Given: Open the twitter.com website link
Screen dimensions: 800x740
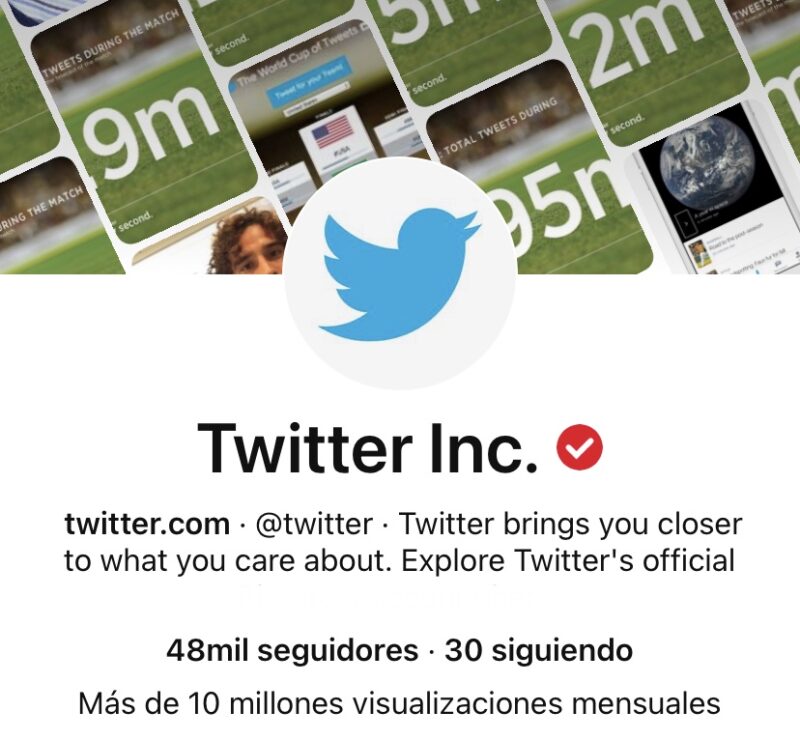Looking at the screenshot, I should (x=147, y=524).
